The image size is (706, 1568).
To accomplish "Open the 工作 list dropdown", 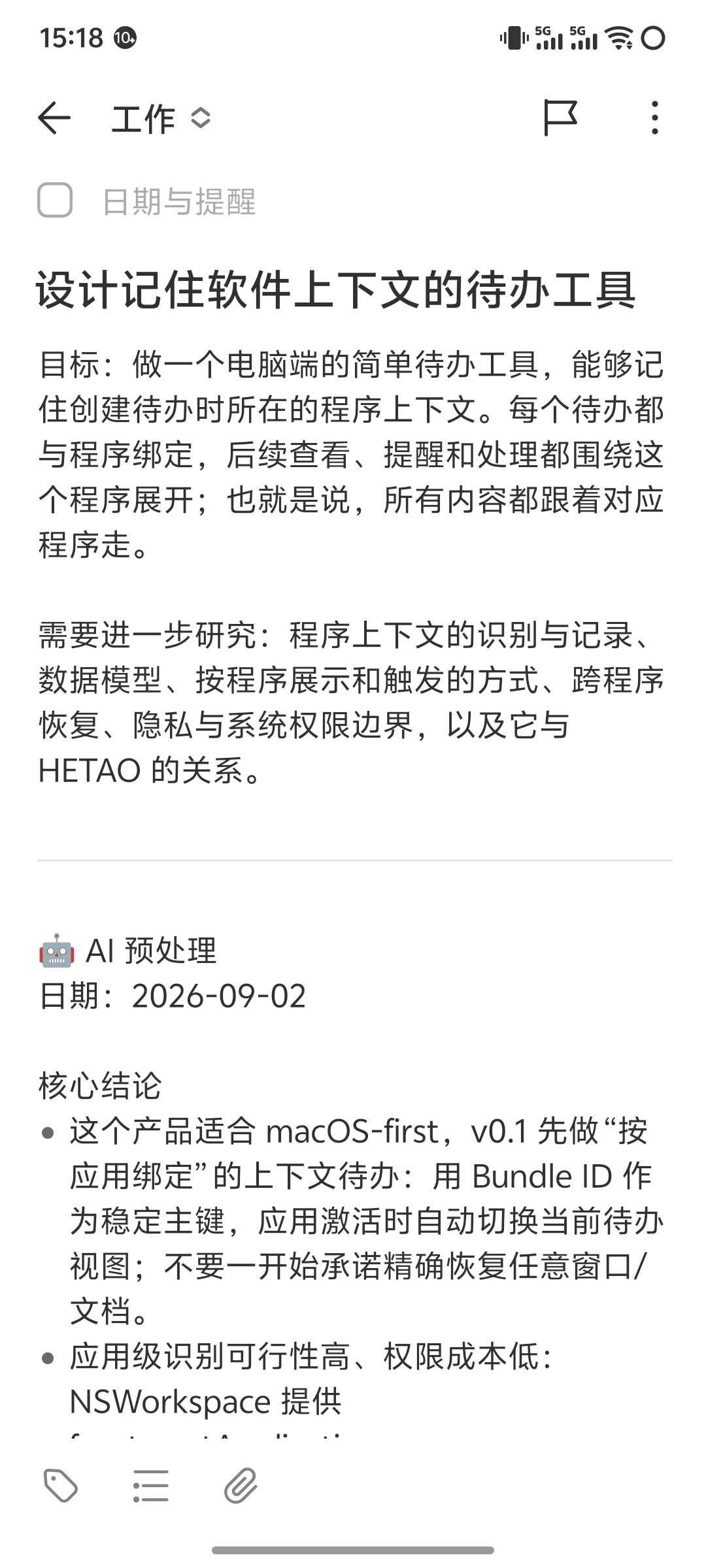I will click(161, 119).
